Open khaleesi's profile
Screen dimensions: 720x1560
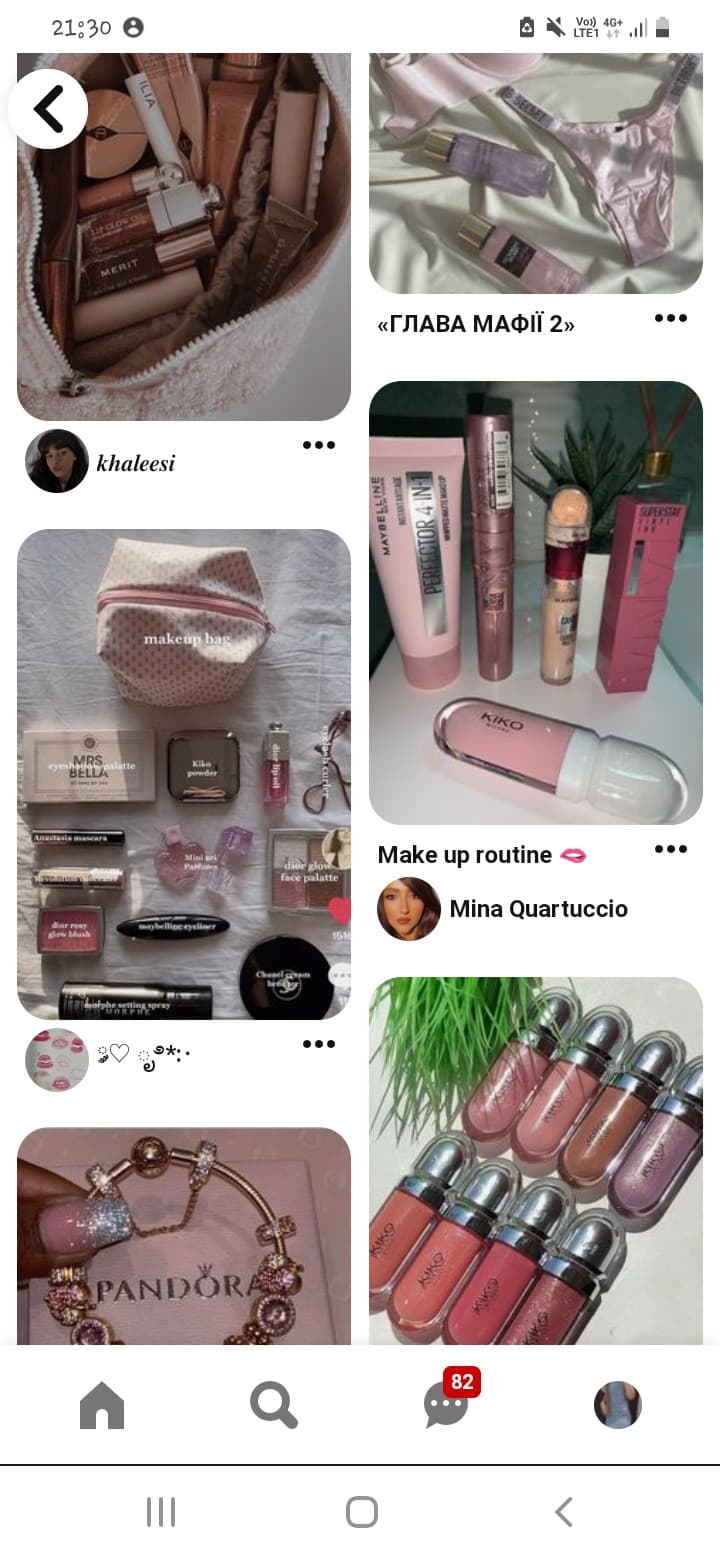100,462
